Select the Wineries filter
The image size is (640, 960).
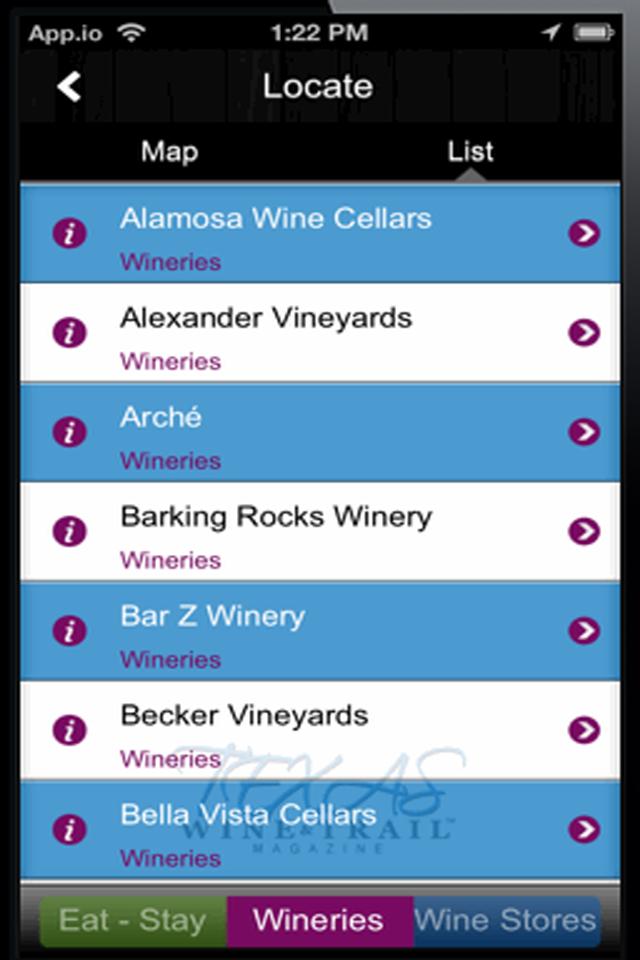tap(319, 921)
